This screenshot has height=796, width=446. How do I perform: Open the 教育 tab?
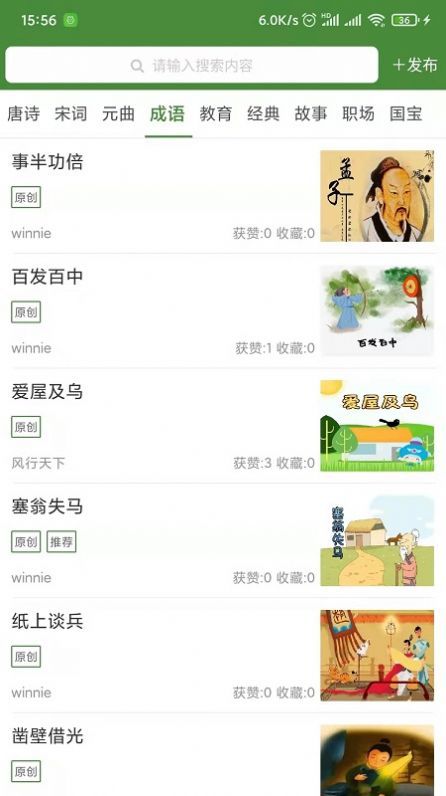(216, 114)
